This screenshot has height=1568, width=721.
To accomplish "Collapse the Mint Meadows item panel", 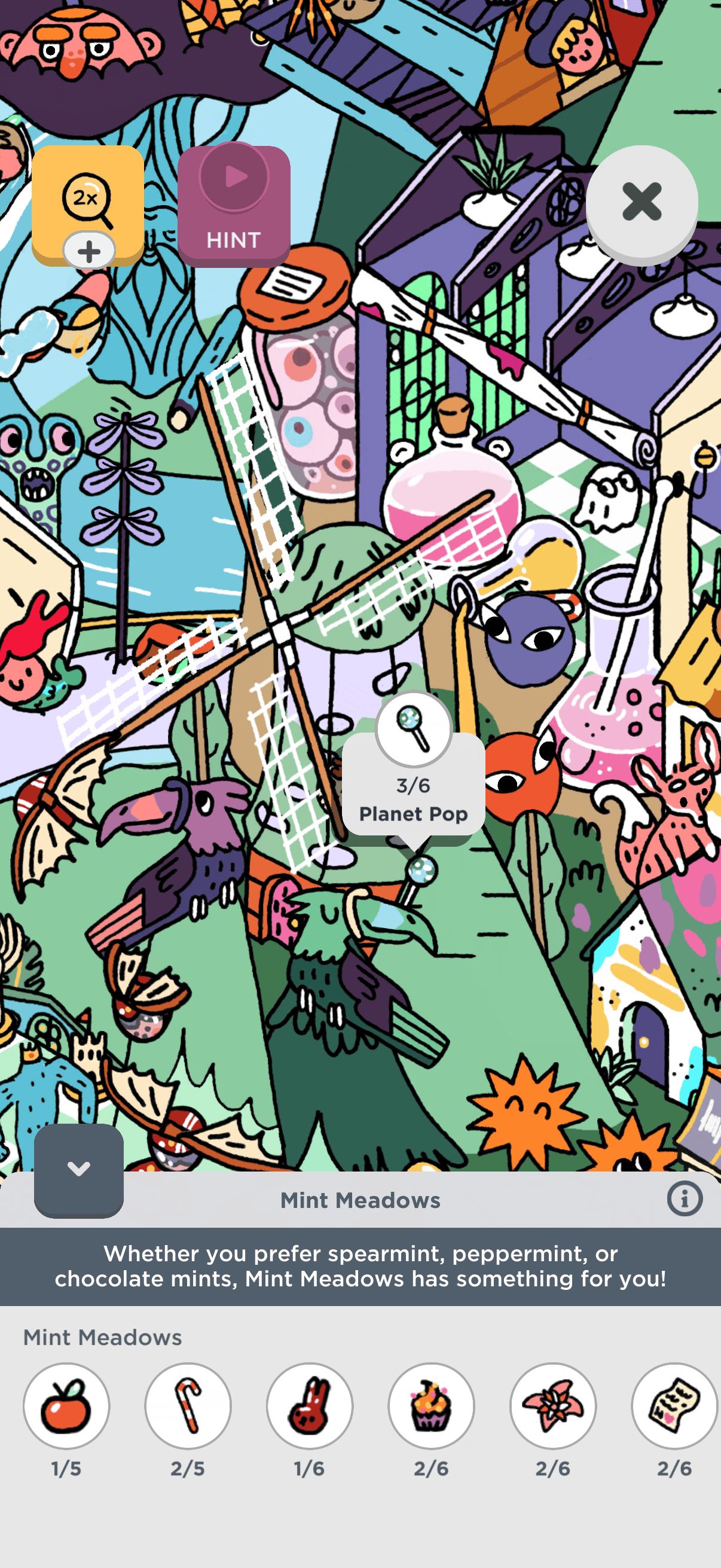I will (x=78, y=1169).
